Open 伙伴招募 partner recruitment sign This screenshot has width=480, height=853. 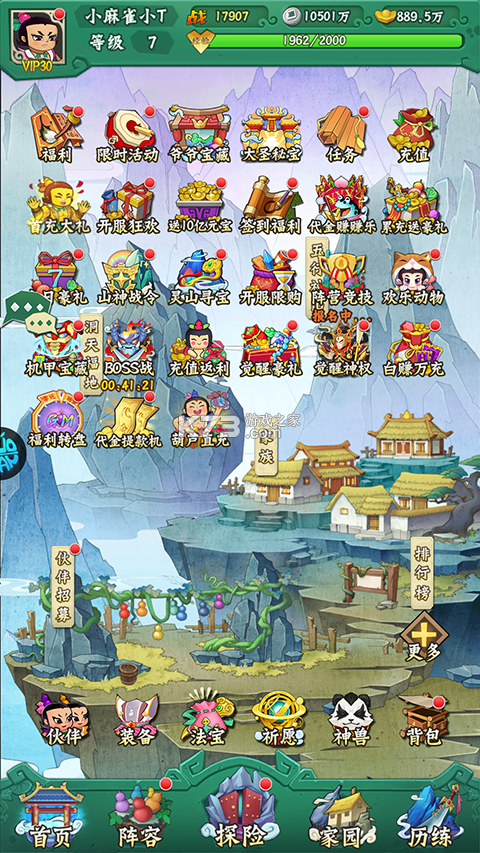click(x=64, y=586)
